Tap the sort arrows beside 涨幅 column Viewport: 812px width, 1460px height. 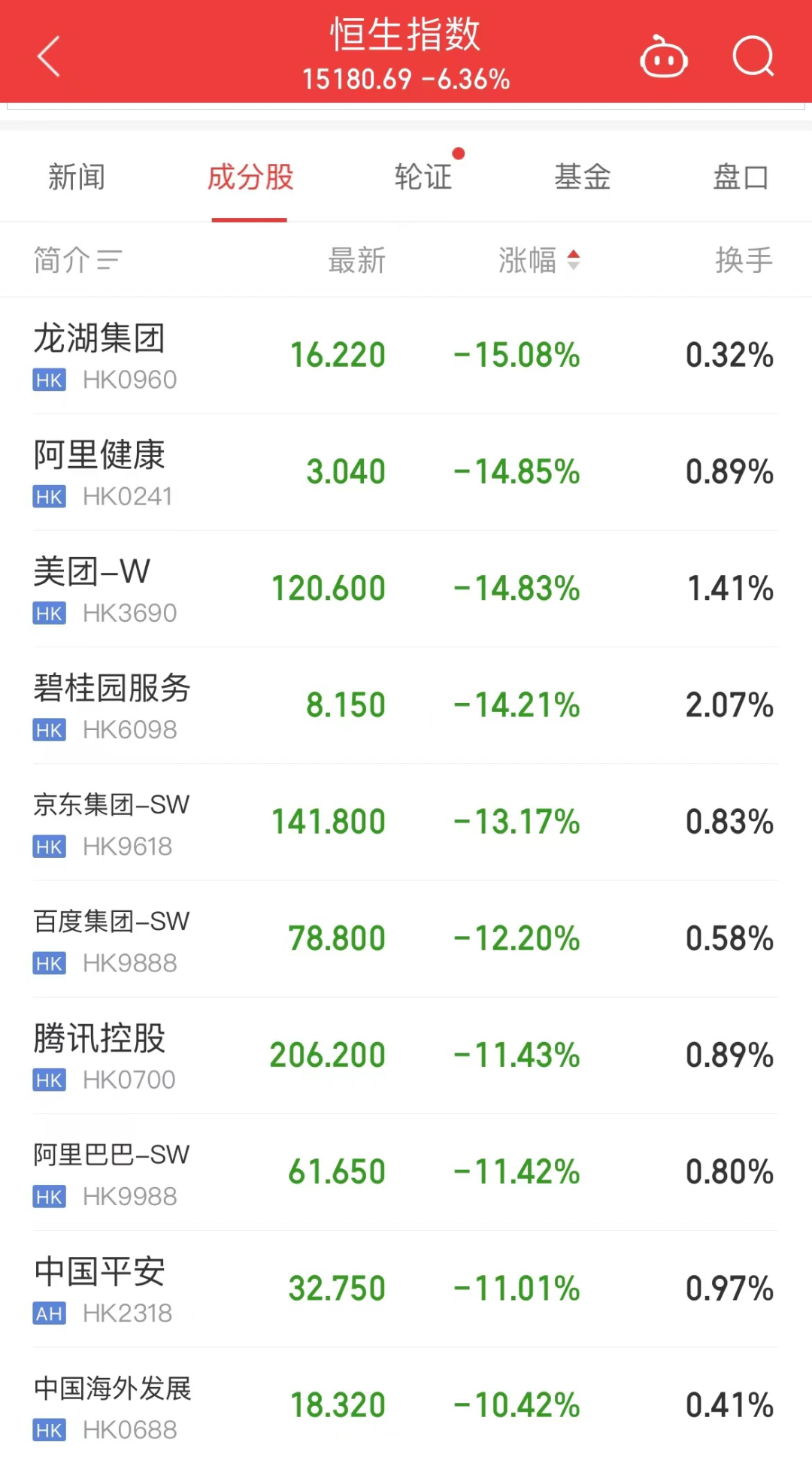click(574, 259)
